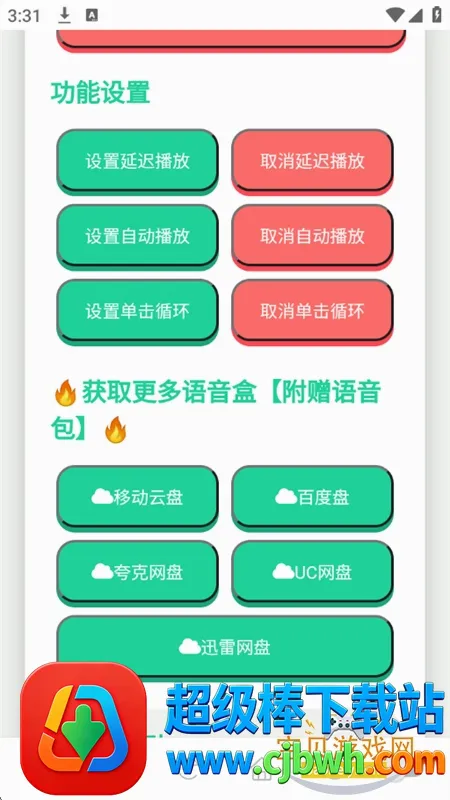450x800 pixels.
Task: Disable single-click loop with 取消单击循环
Action: pos(312,311)
